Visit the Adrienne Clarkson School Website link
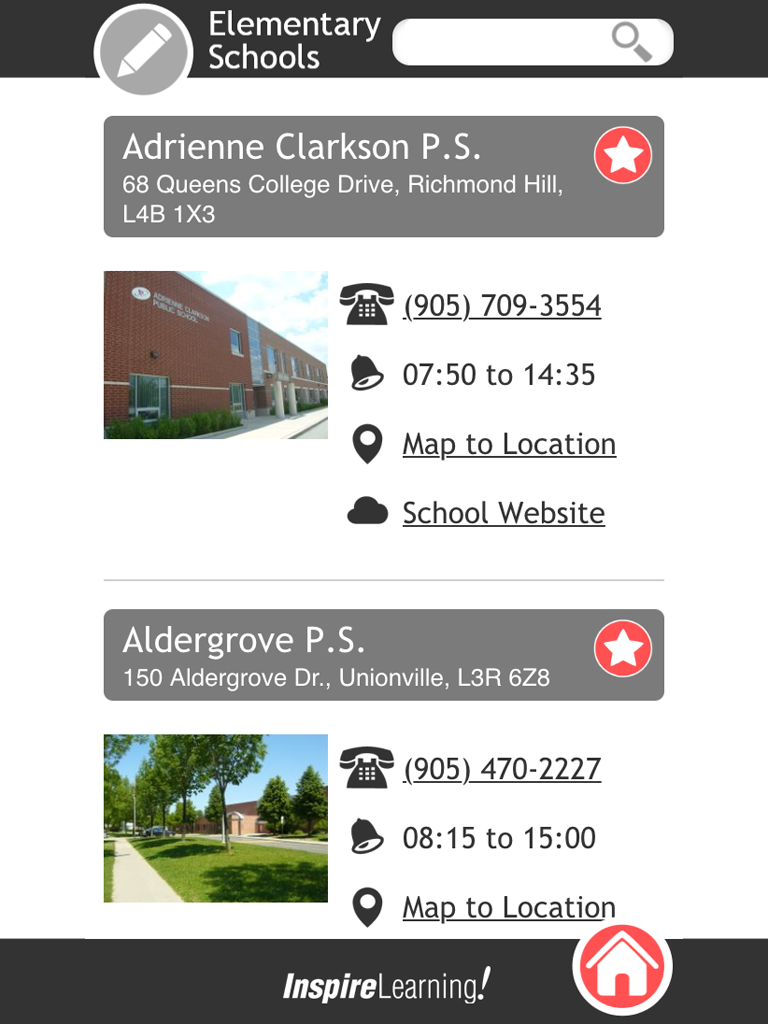This screenshot has width=768, height=1024. (503, 513)
